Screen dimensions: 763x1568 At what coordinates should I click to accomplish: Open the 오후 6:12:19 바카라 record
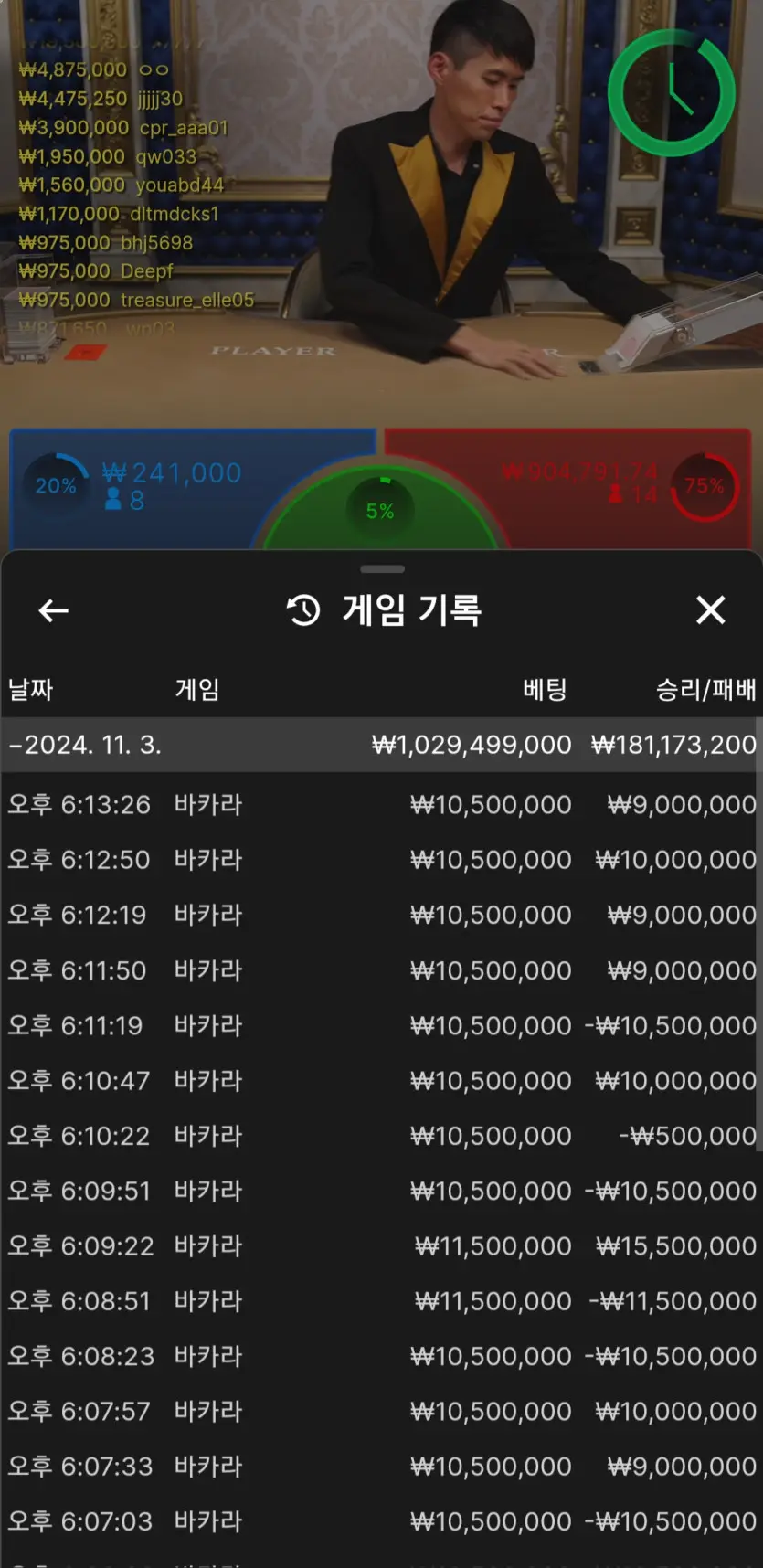click(x=381, y=915)
